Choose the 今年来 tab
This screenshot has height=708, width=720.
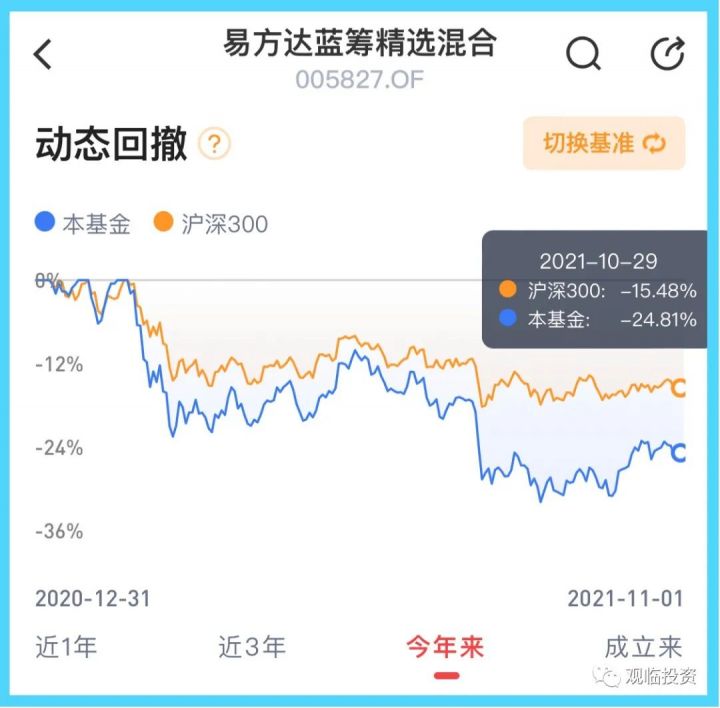[445, 647]
